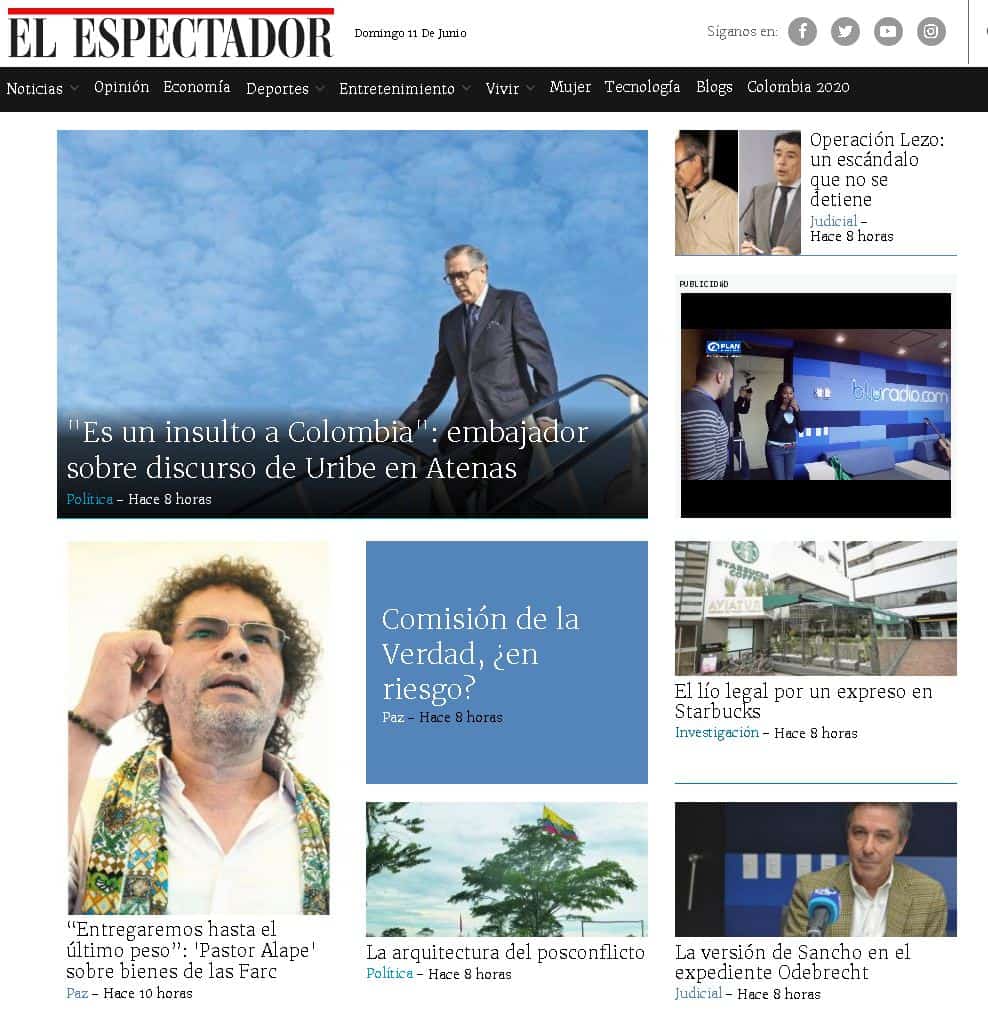Open the Starbucks espresso legal dispute story
The width and height of the screenshot is (988, 1024).
[803, 701]
